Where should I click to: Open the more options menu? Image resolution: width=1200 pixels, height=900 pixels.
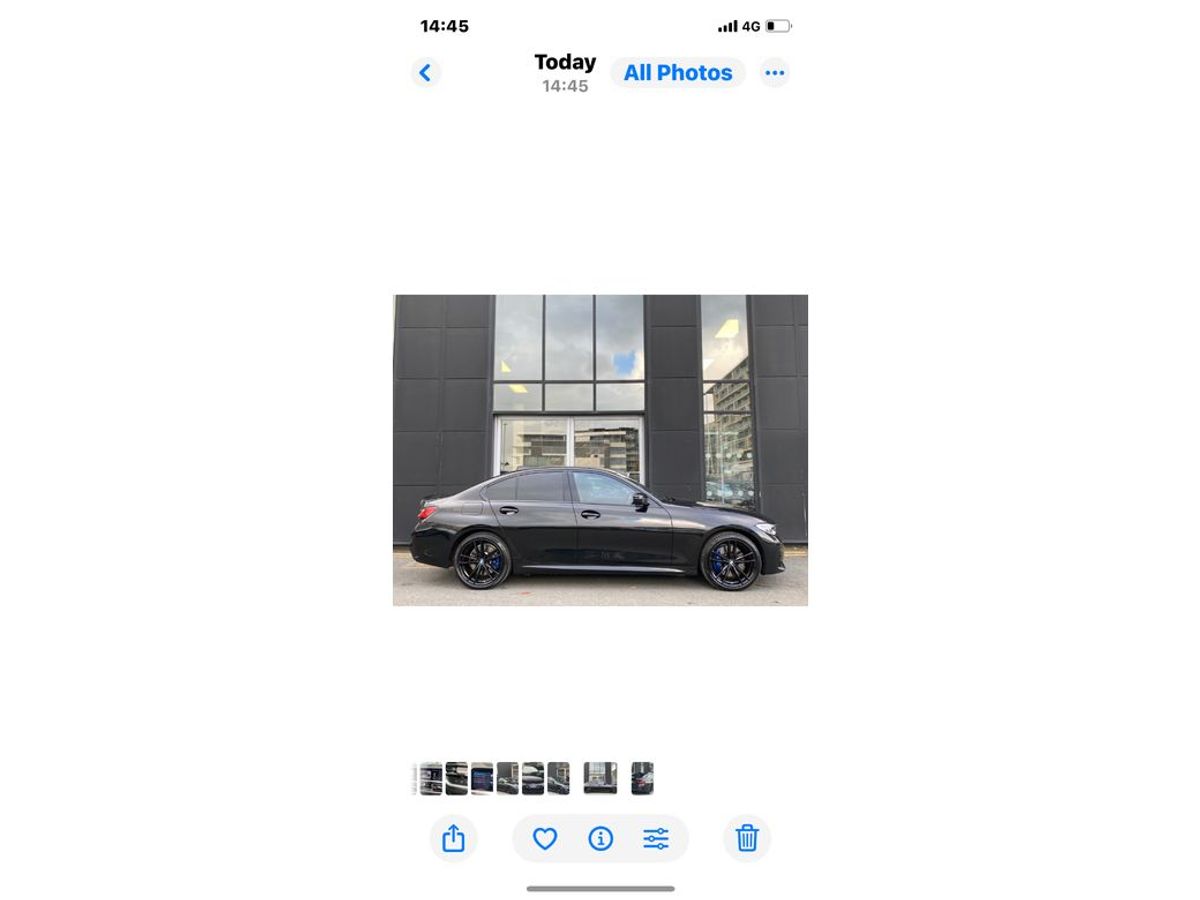(774, 73)
